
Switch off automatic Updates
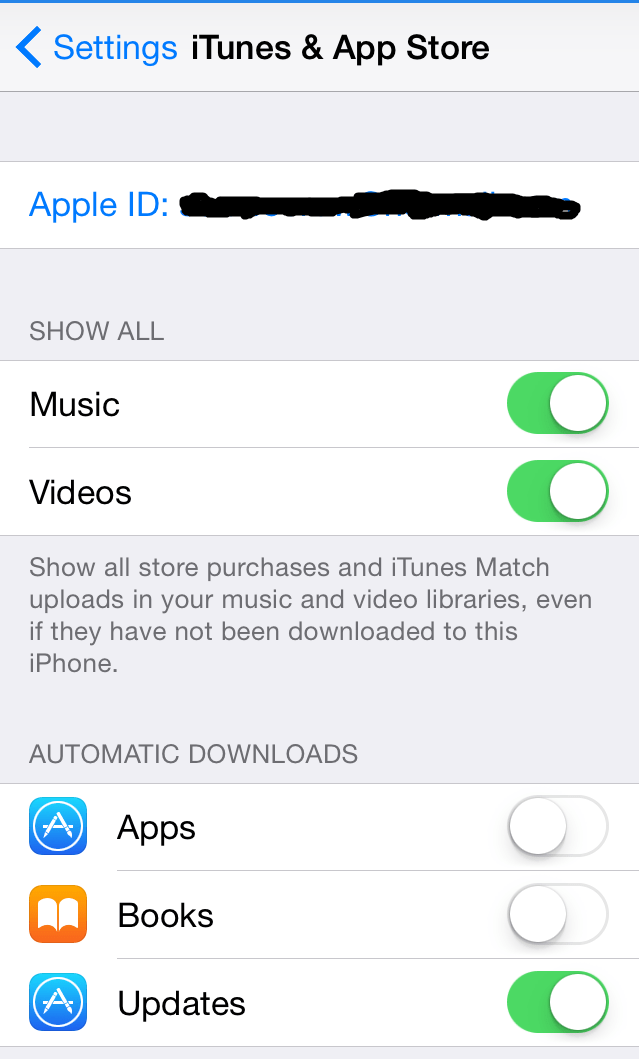point(557,1003)
